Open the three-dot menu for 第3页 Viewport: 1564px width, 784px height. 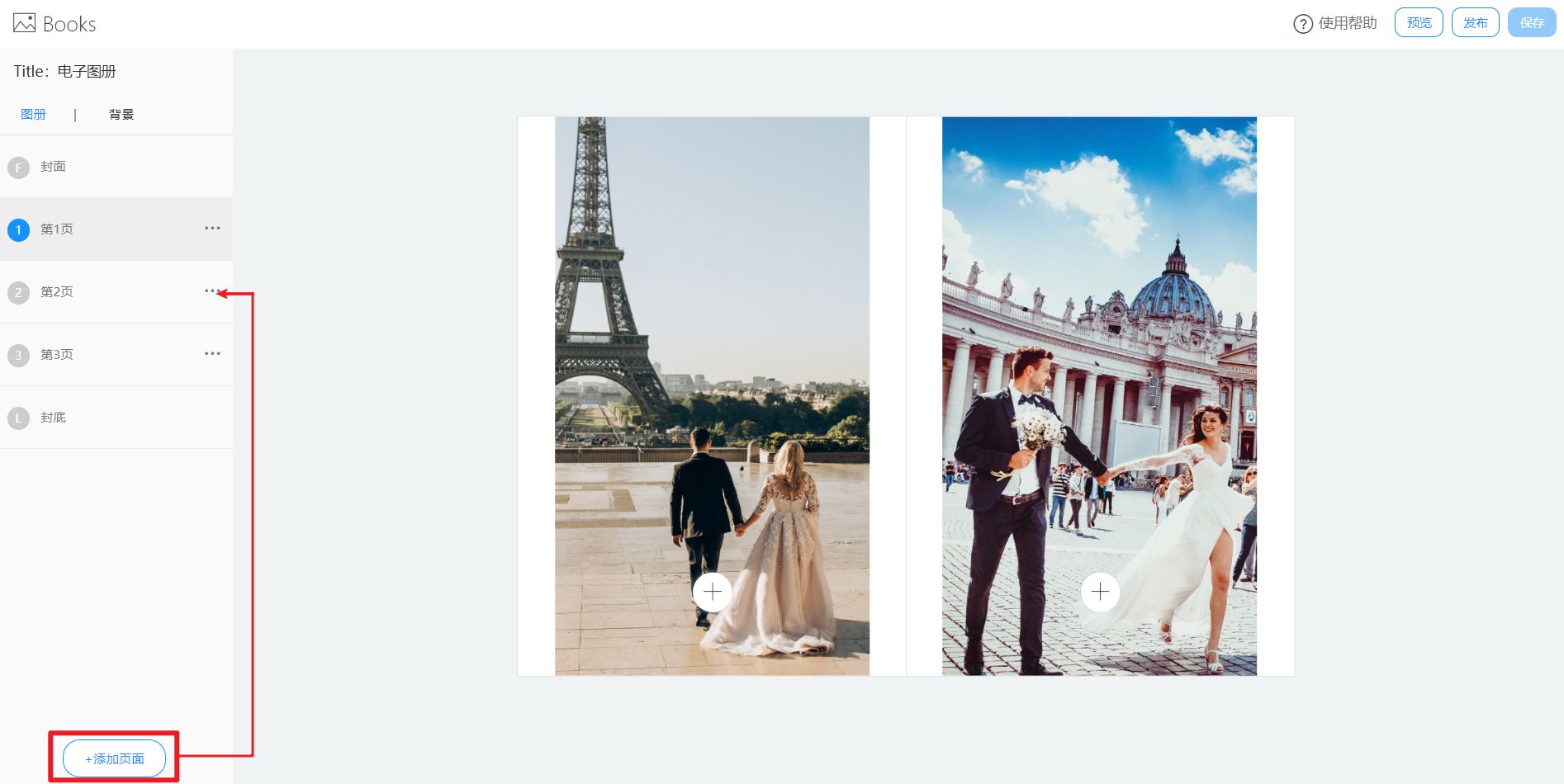(212, 354)
